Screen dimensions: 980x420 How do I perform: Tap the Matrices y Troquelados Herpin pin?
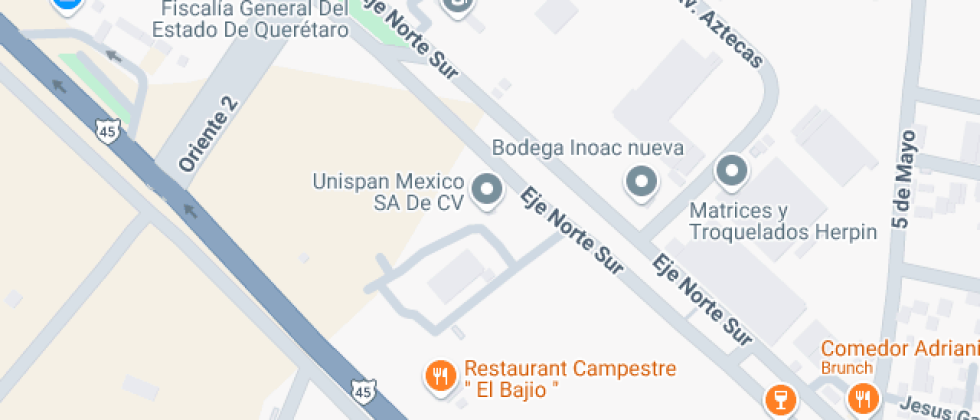732,171
